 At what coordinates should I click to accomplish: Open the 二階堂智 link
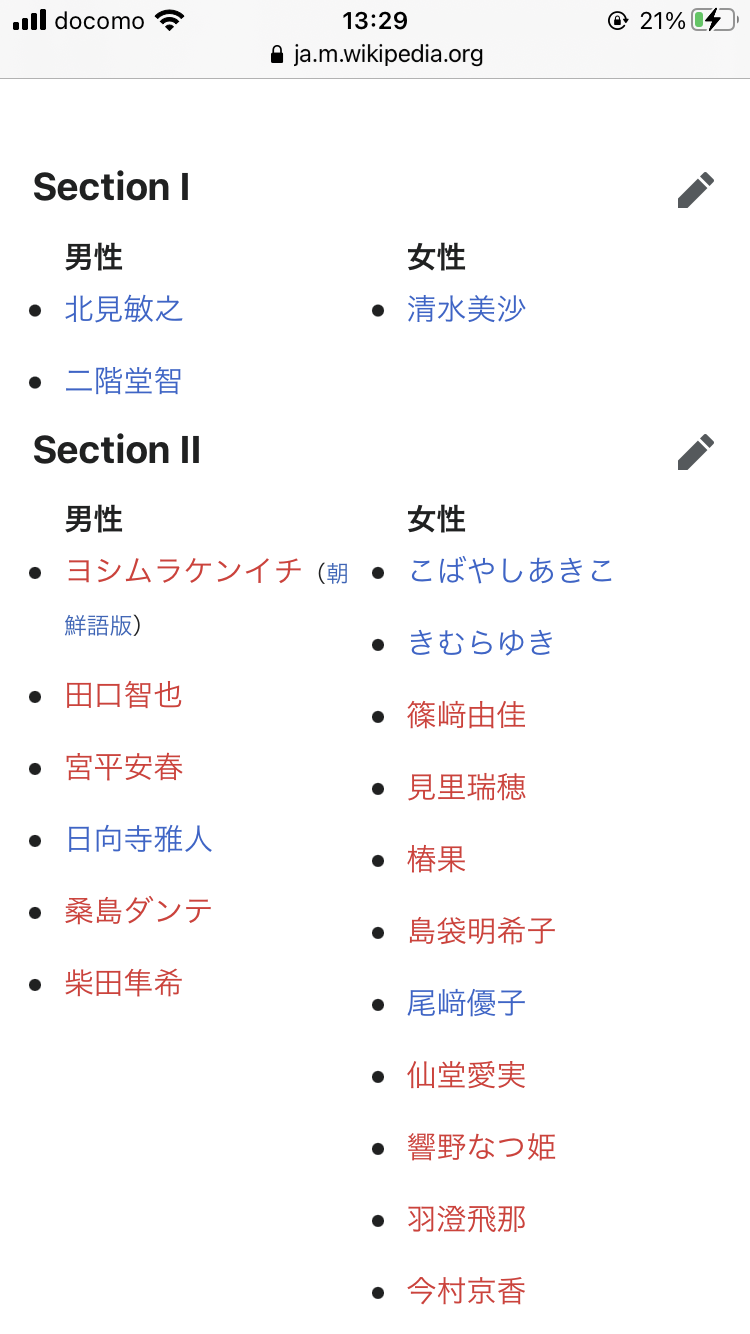(124, 381)
